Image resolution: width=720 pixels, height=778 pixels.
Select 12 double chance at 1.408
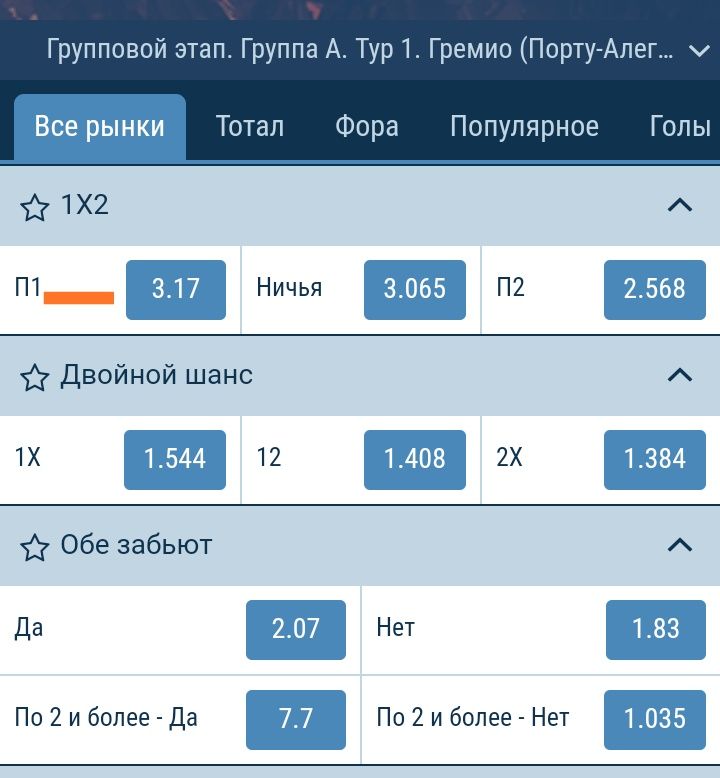tap(415, 459)
